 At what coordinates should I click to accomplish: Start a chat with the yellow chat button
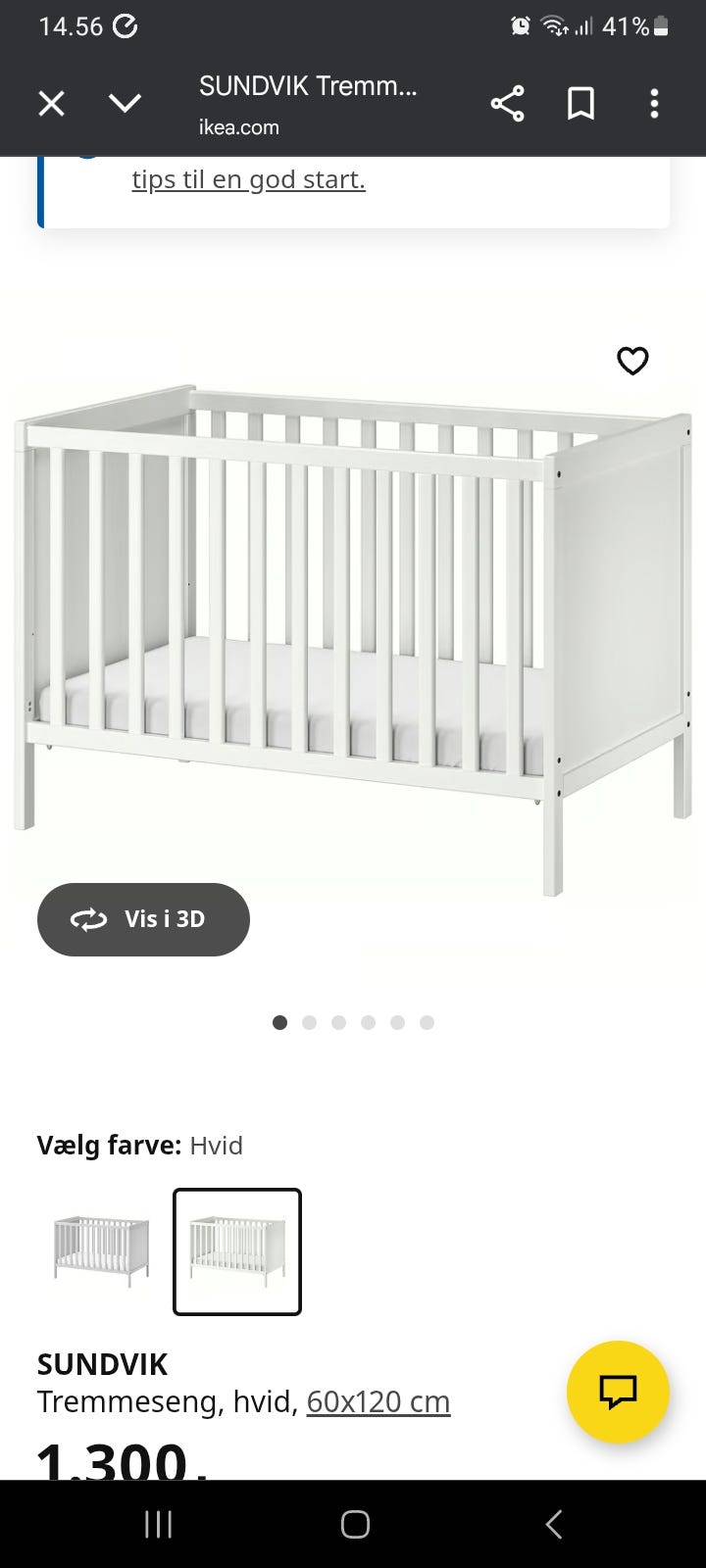click(x=618, y=1392)
